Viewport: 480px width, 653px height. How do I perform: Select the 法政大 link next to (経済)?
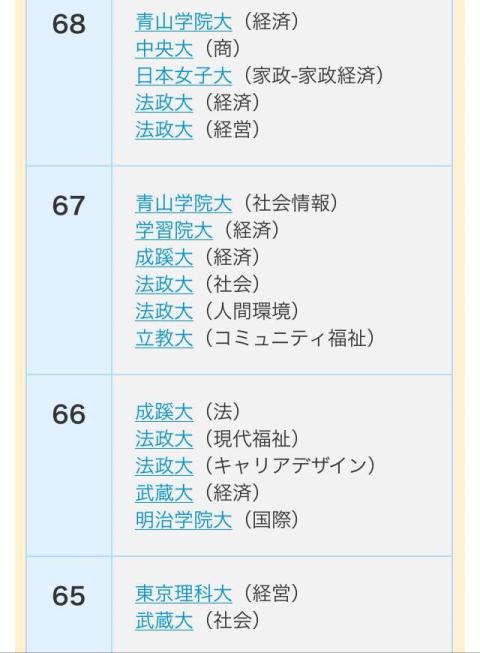(164, 103)
